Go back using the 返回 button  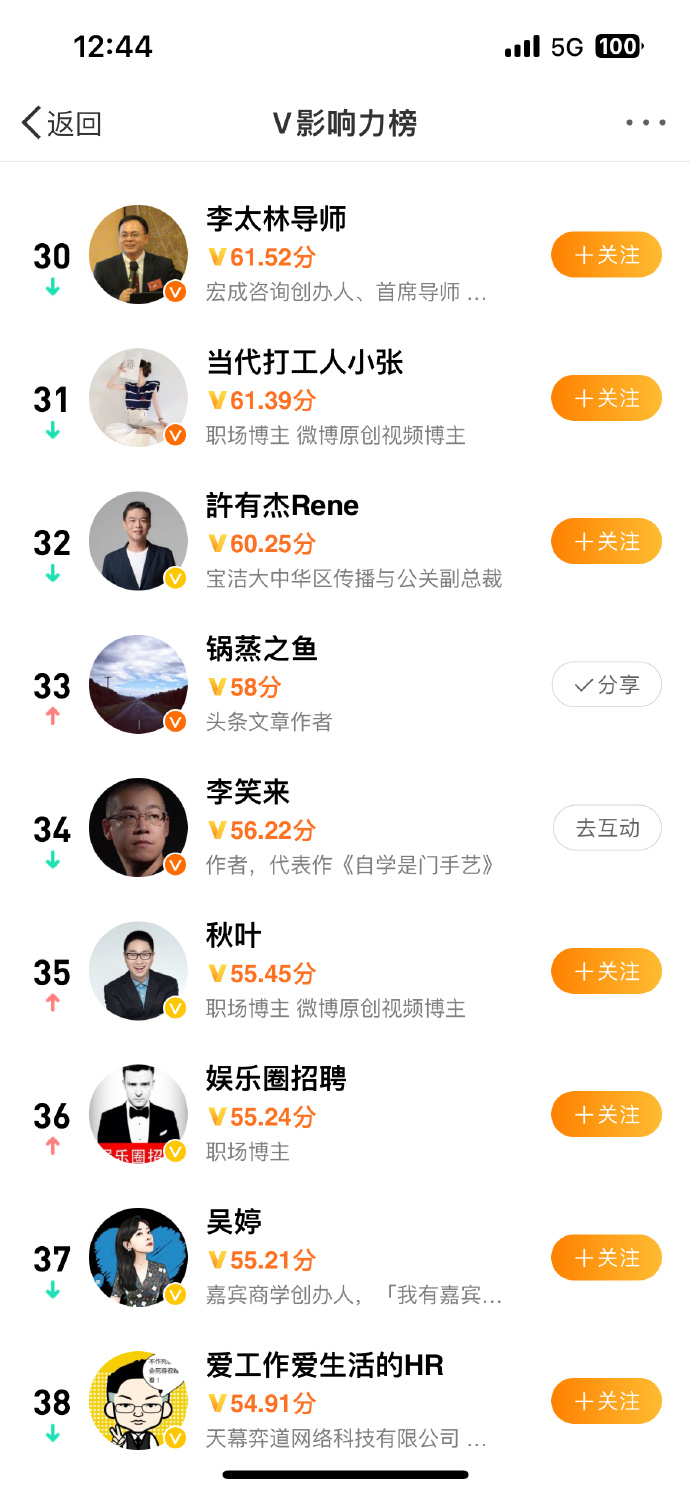click(62, 123)
